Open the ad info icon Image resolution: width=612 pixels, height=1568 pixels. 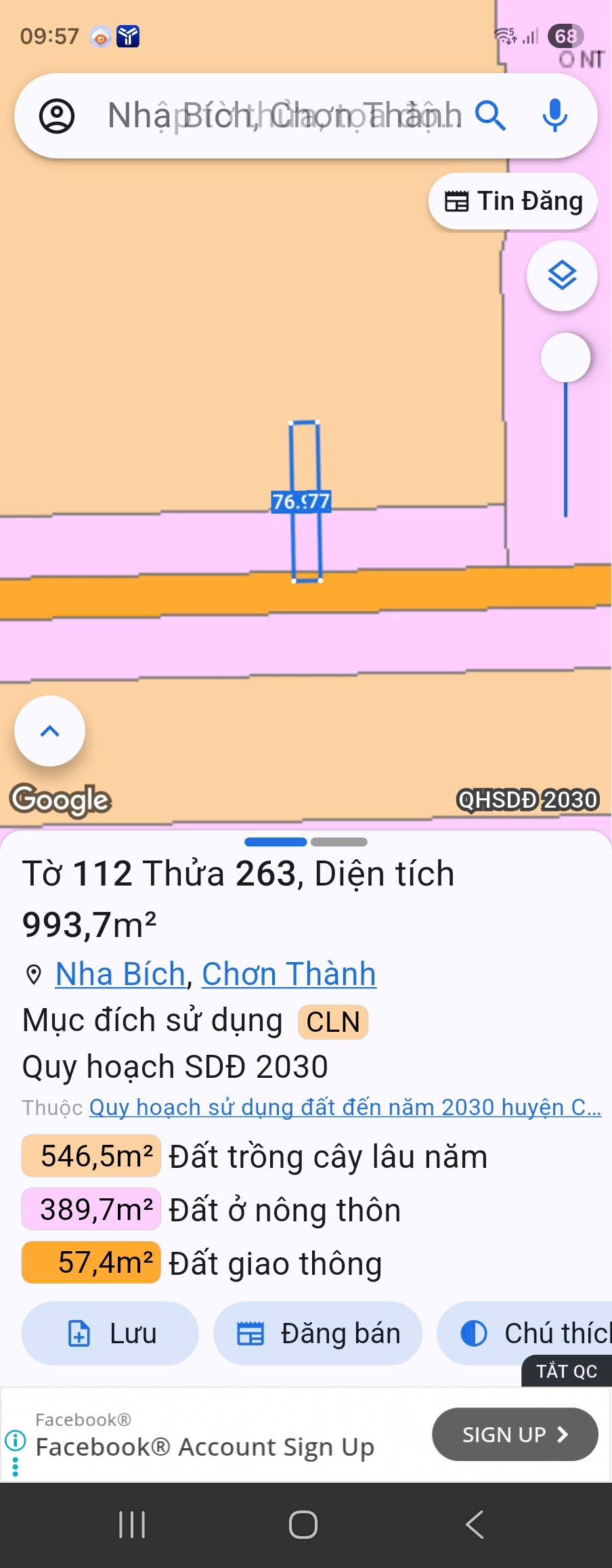tap(15, 1440)
